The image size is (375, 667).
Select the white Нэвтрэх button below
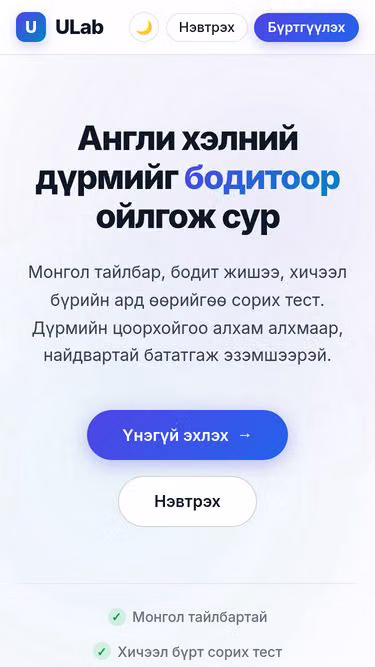click(x=187, y=502)
